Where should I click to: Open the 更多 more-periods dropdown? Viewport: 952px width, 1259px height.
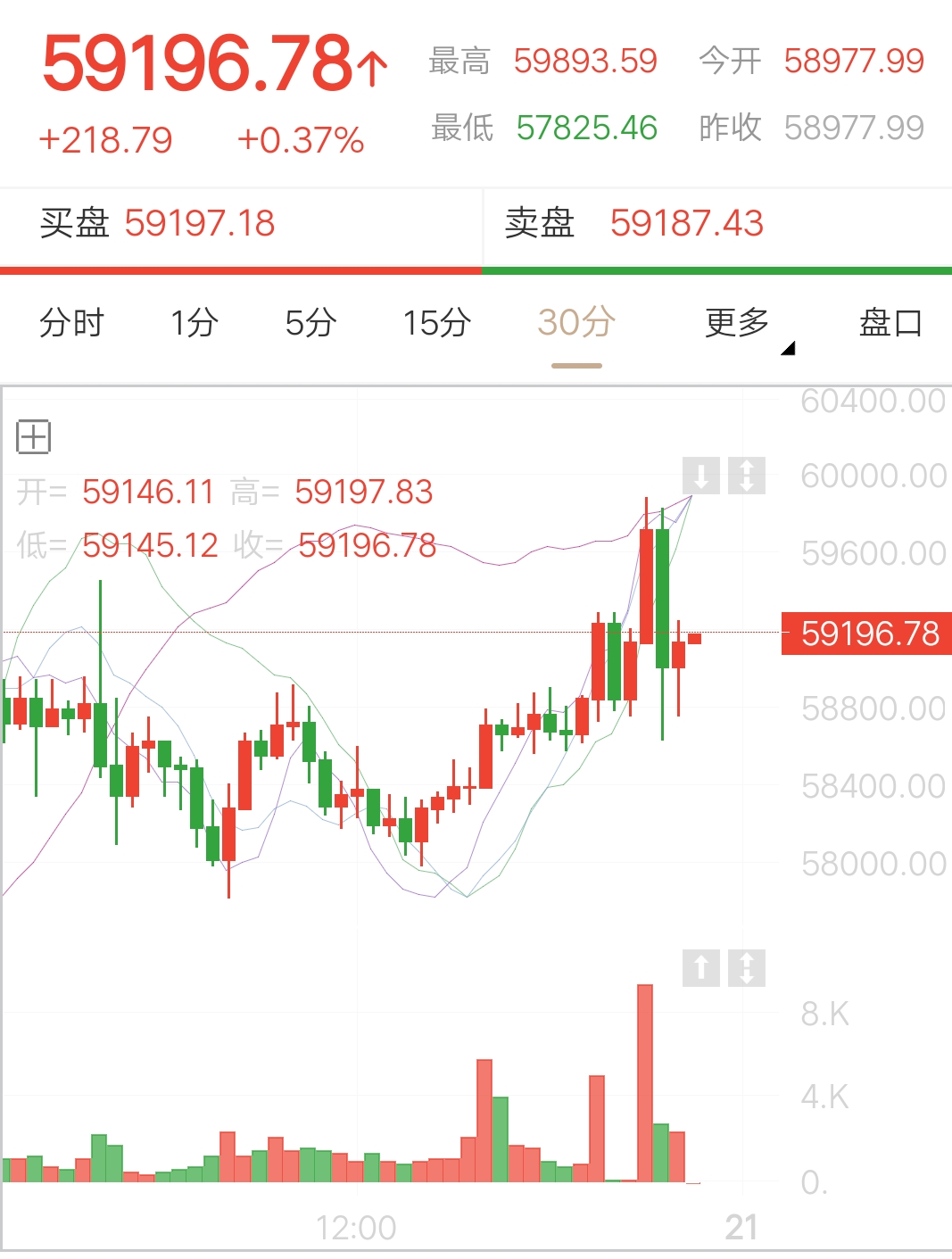click(734, 324)
